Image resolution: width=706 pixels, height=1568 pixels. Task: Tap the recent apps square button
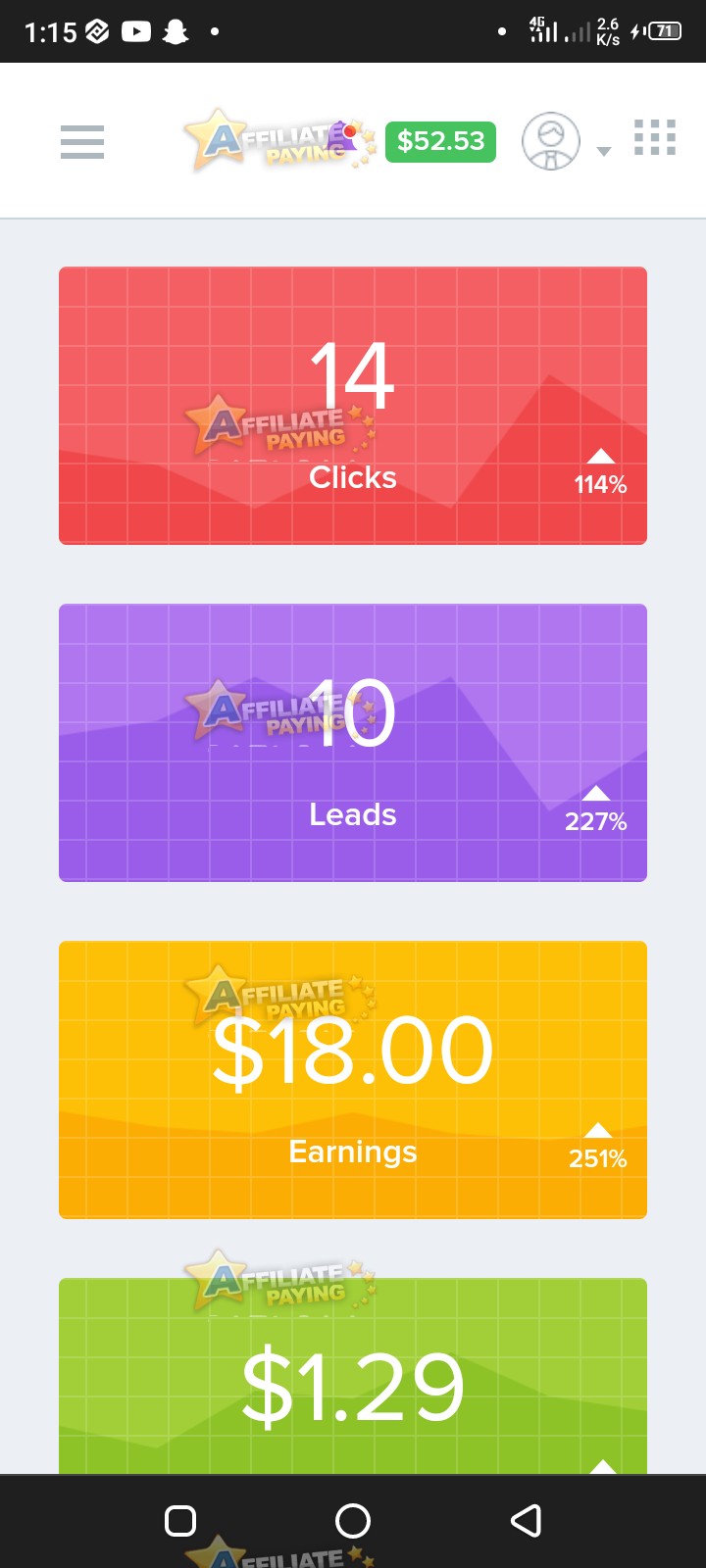click(180, 1521)
